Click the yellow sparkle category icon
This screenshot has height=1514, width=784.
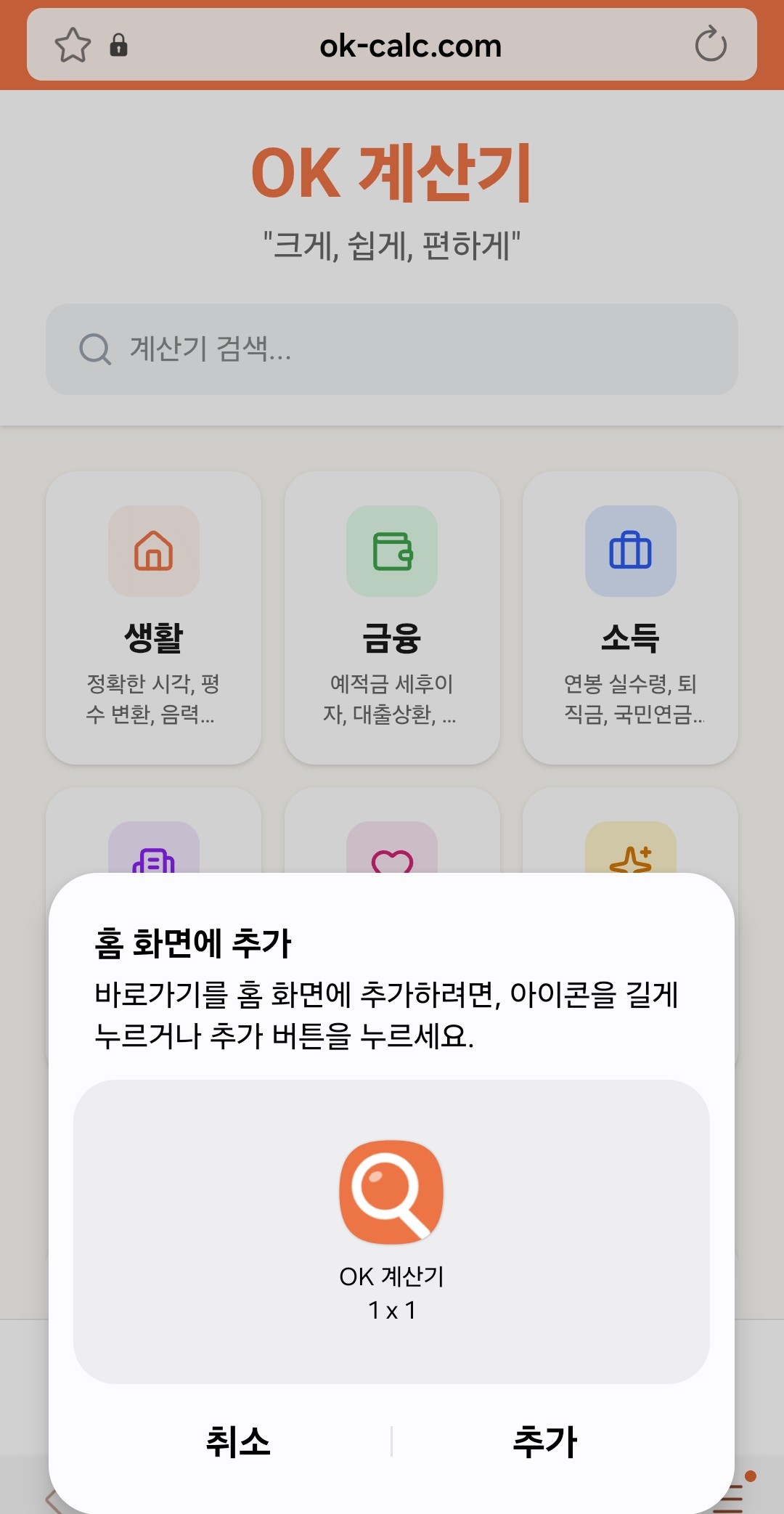[630, 860]
